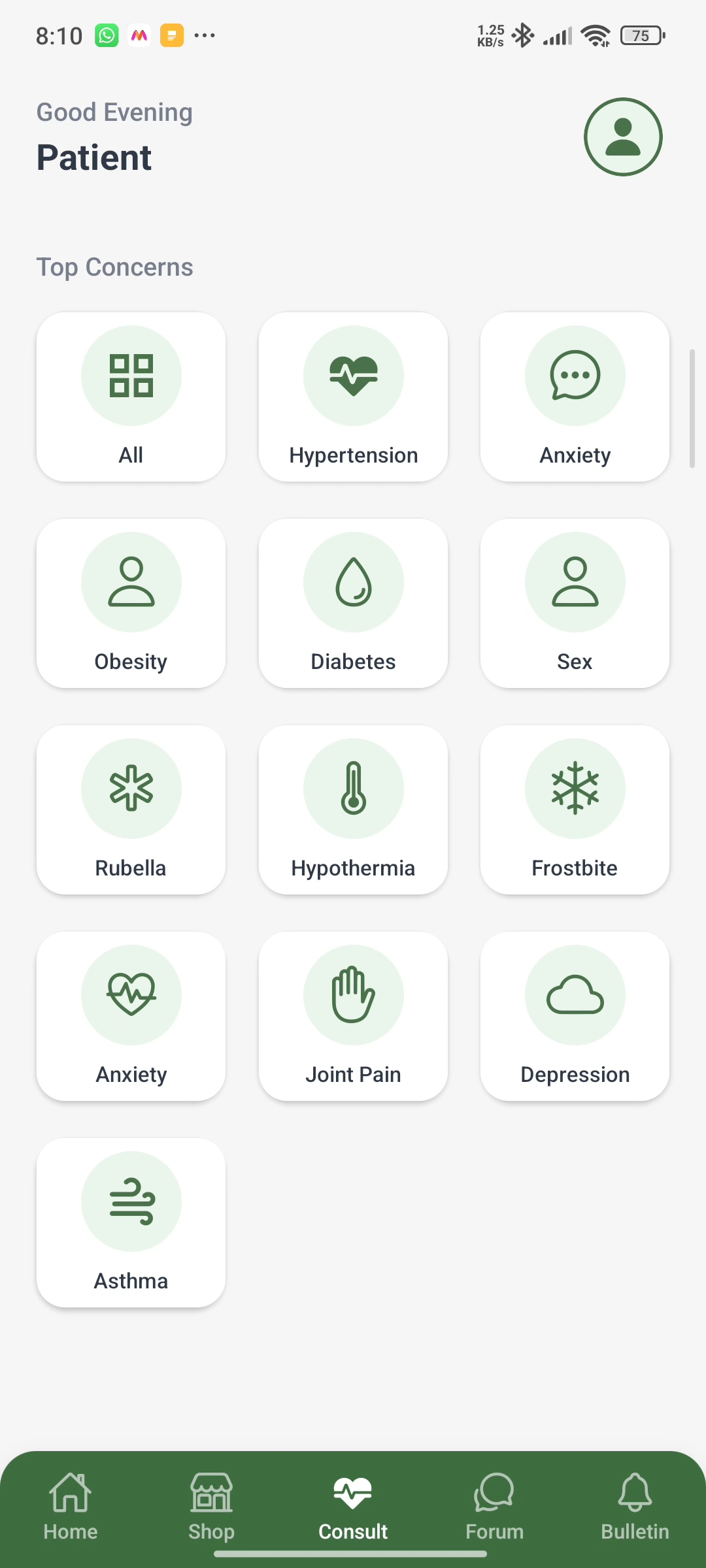Tap the Sex concern card
The height and width of the screenshot is (1568, 706).
tap(575, 604)
